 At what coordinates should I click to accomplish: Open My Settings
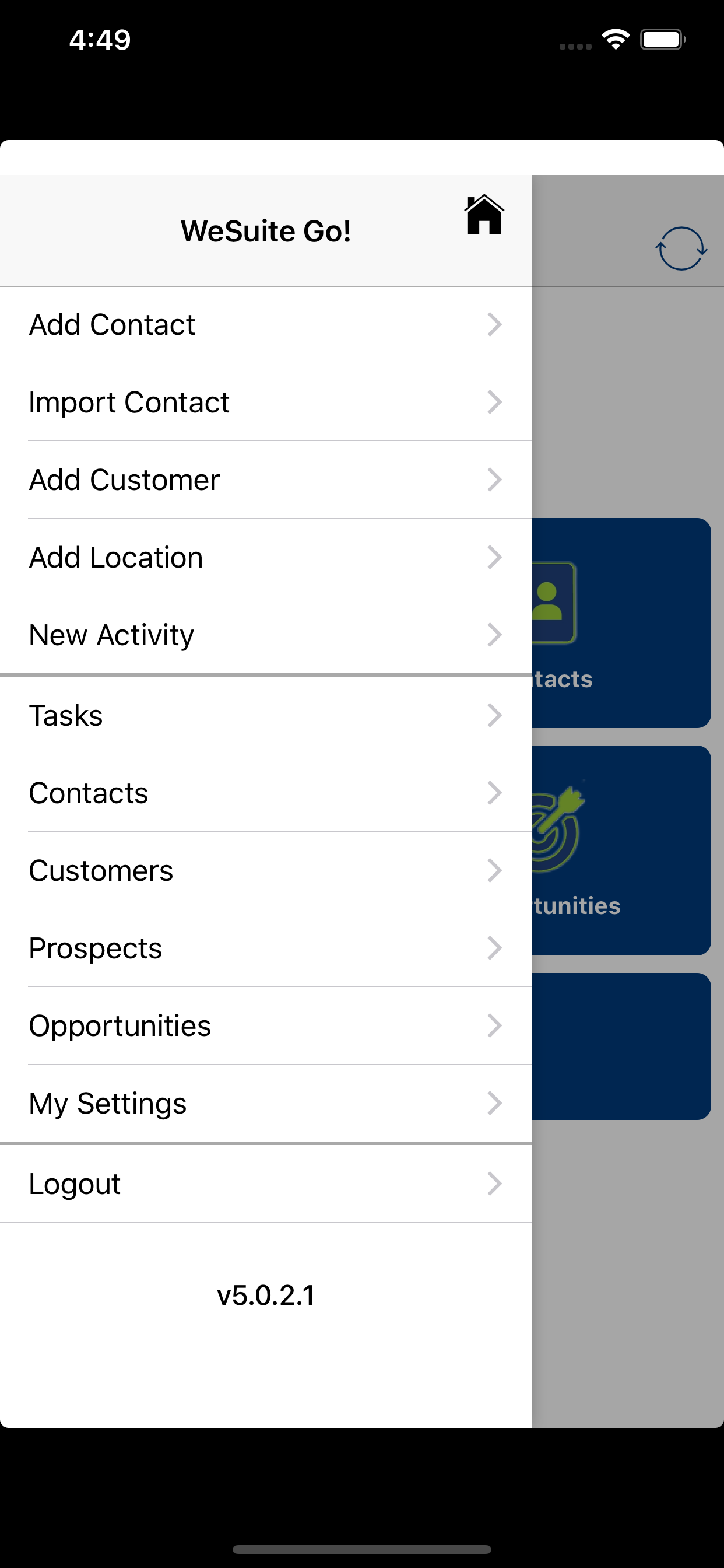click(x=266, y=1104)
